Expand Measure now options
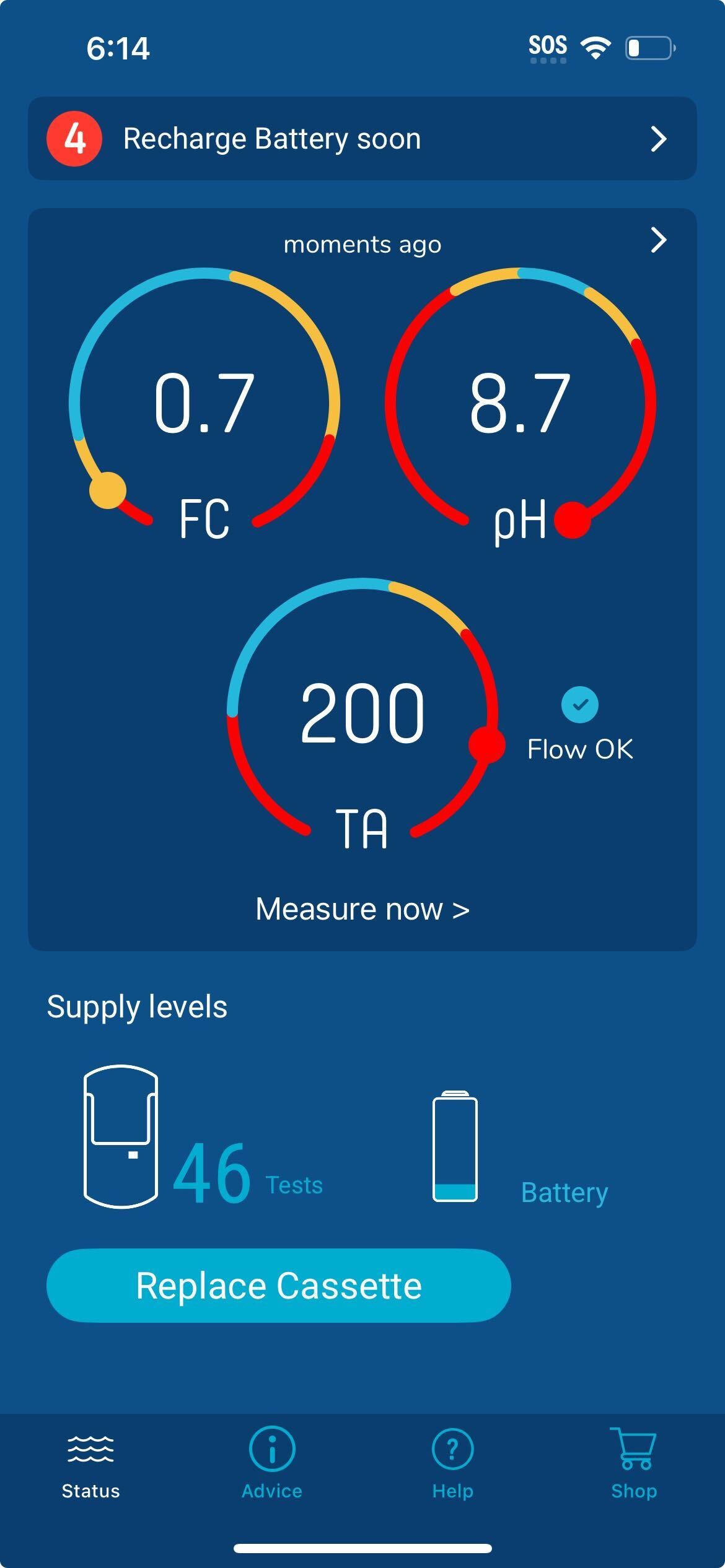 tap(362, 908)
